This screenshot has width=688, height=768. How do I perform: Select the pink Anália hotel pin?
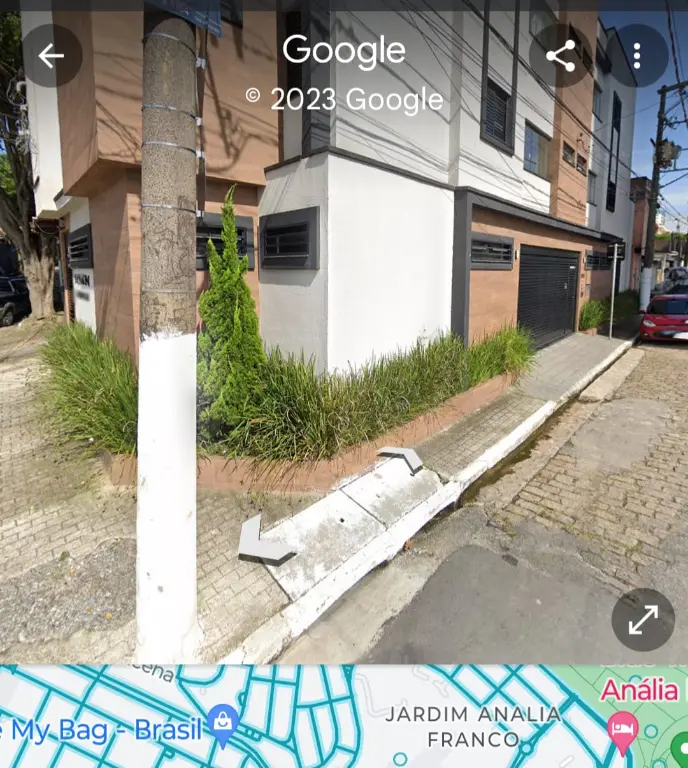point(622,727)
